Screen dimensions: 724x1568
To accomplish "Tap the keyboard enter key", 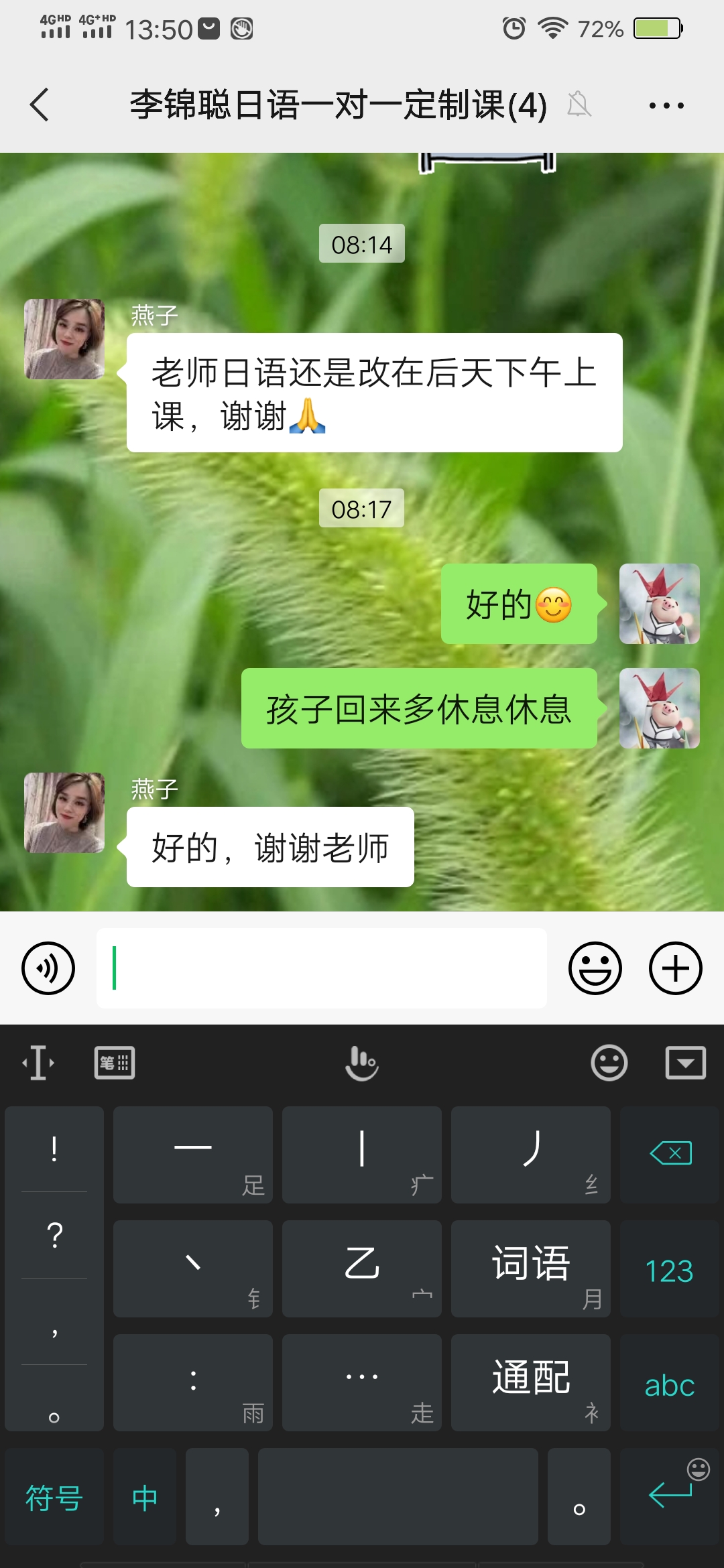I will tap(670, 1496).
